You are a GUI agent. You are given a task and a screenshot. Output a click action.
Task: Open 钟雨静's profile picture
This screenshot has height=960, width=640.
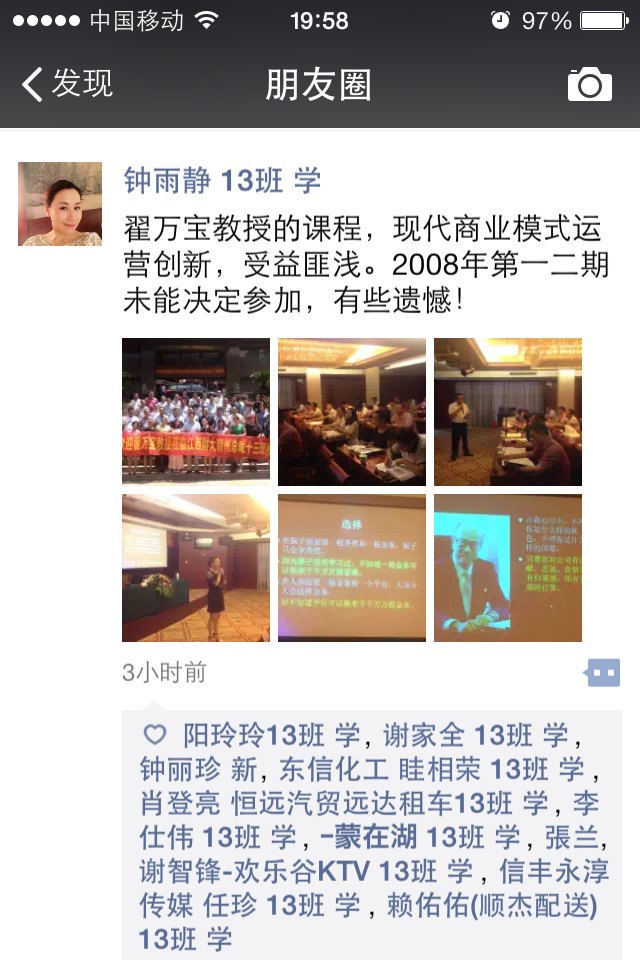pos(60,204)
